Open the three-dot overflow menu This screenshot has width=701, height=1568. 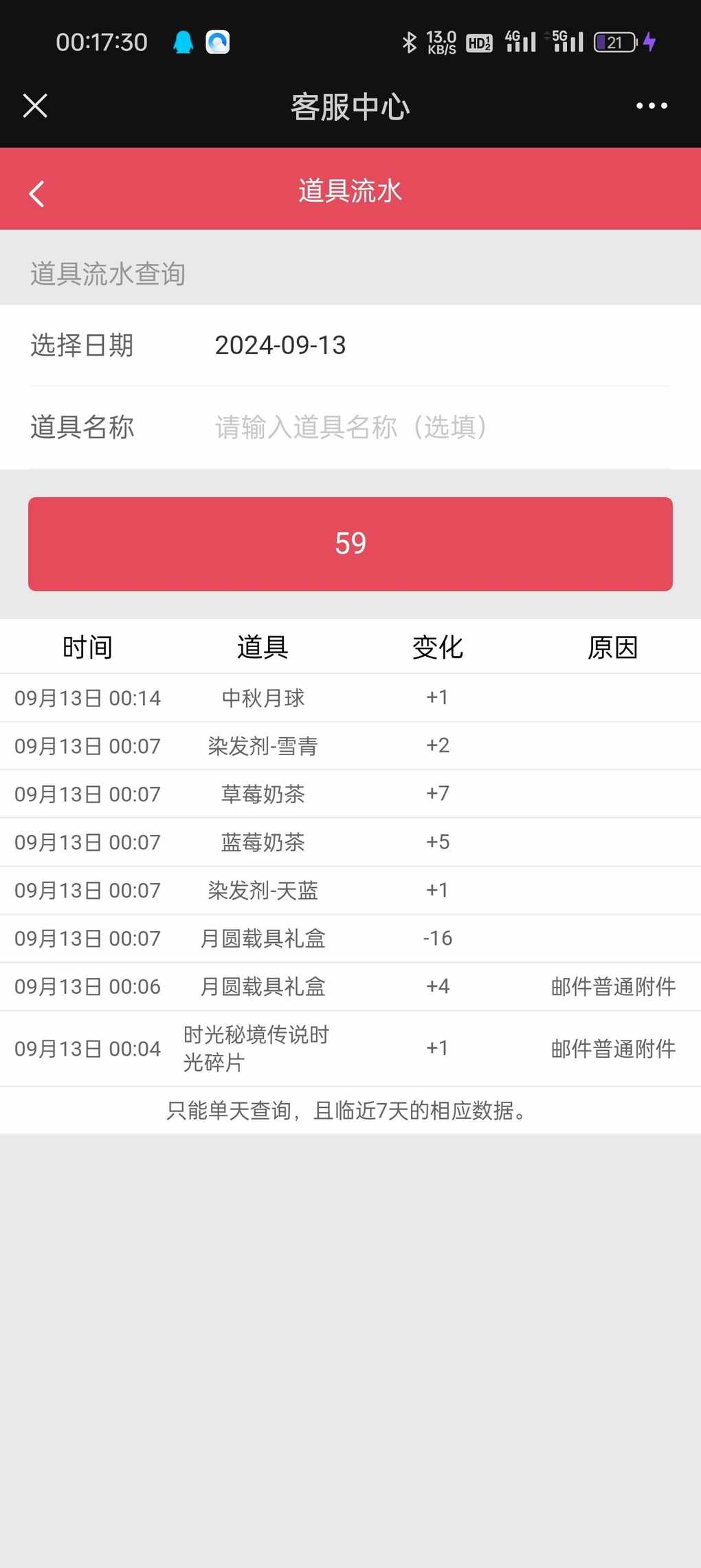click(652, 106)
